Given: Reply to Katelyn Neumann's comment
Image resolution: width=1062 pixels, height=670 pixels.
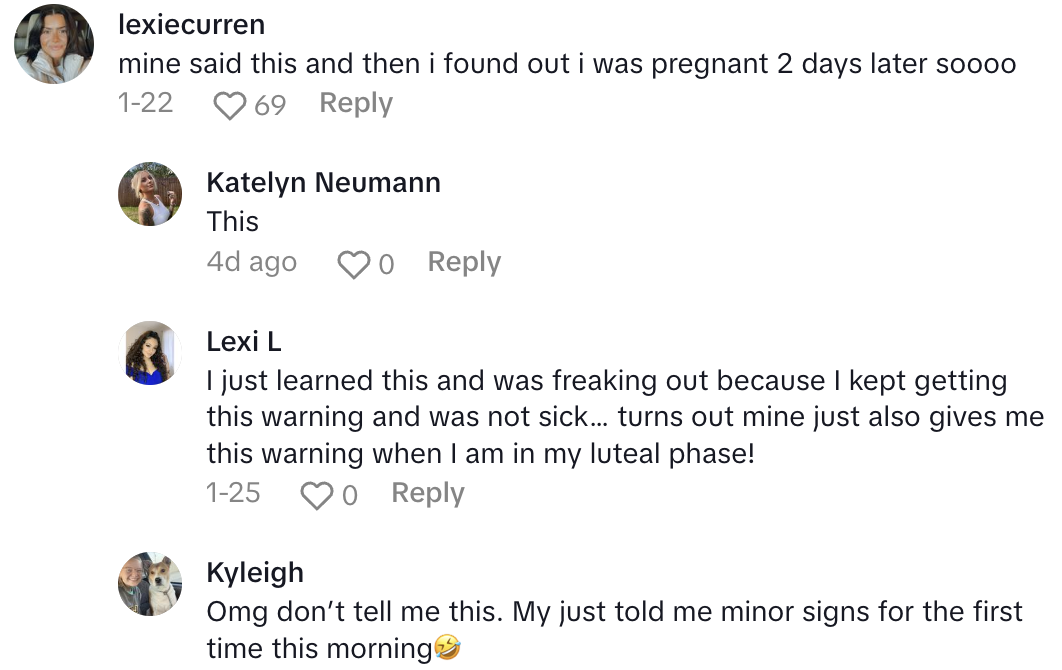Looking at the screenshot, I should click(x=464, y=262).
